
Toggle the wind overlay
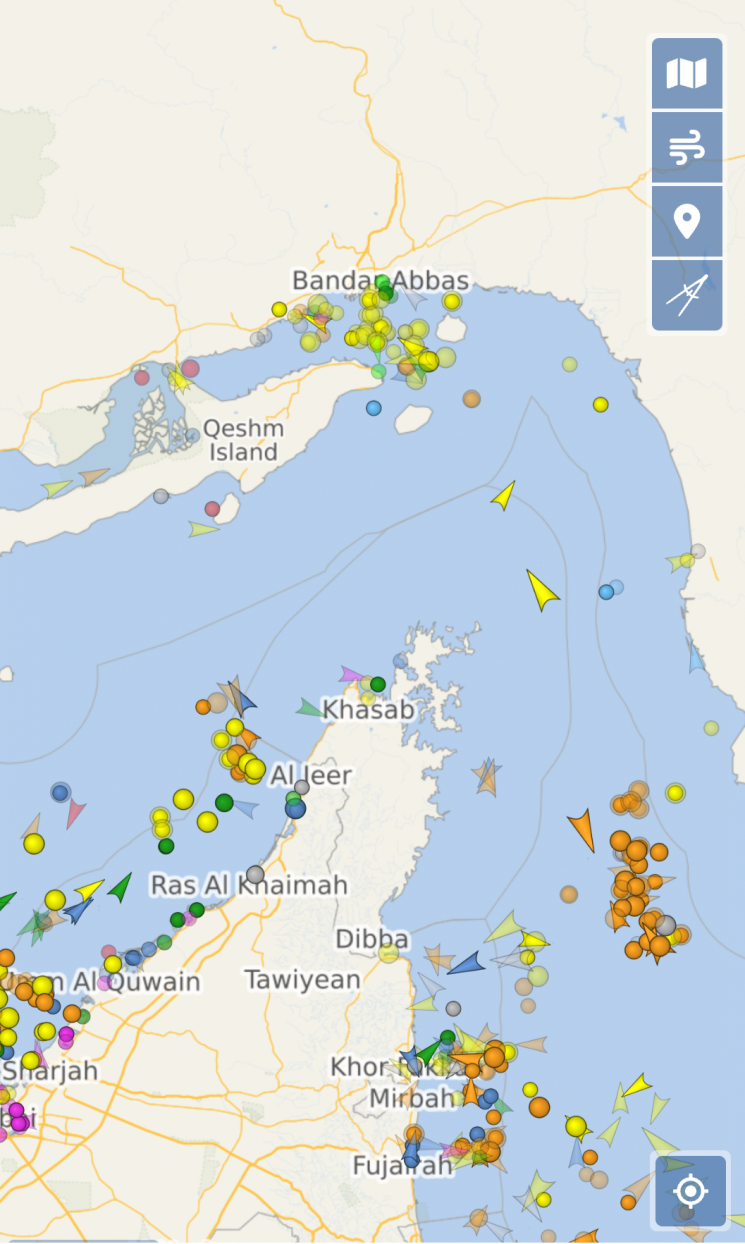tap(686, 147)
